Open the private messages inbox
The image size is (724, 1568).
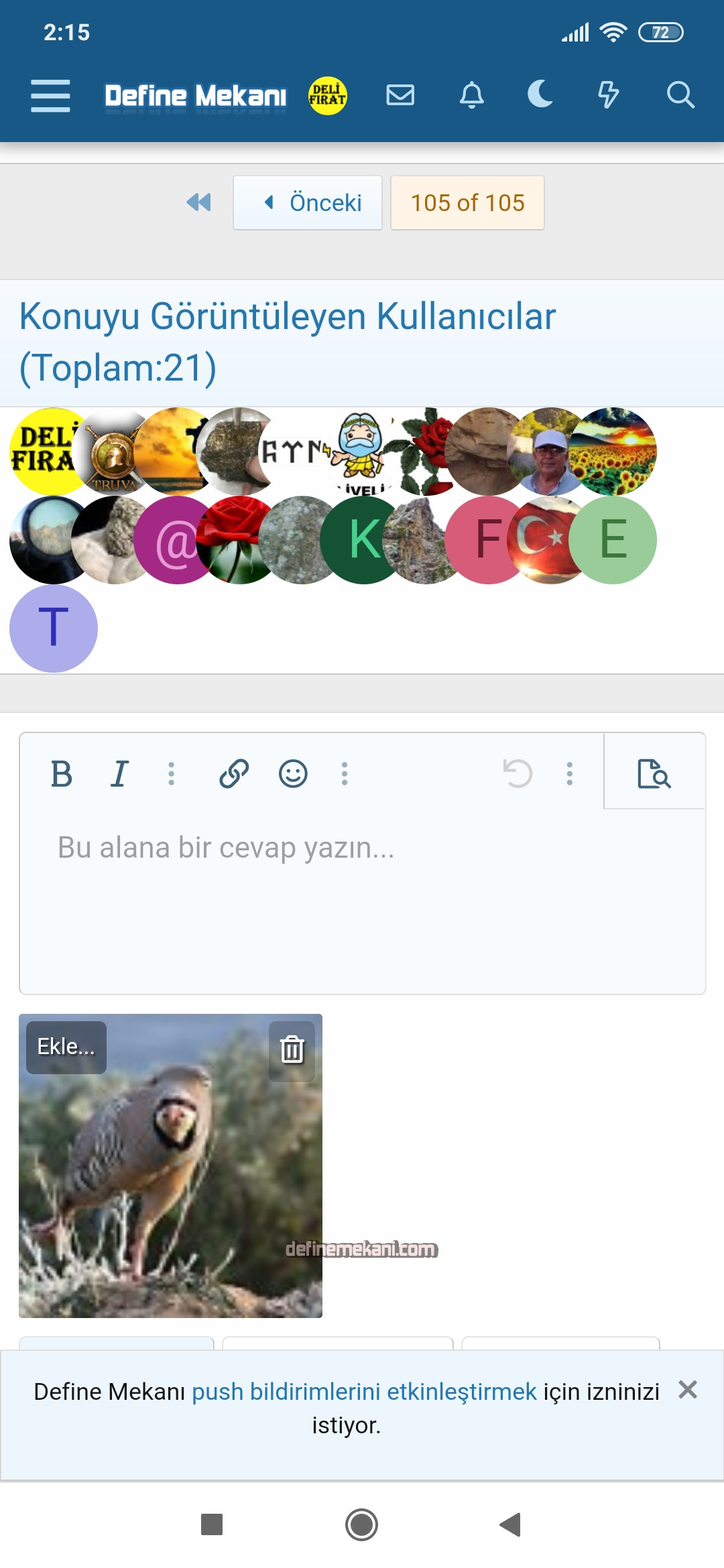coord(400,95)
